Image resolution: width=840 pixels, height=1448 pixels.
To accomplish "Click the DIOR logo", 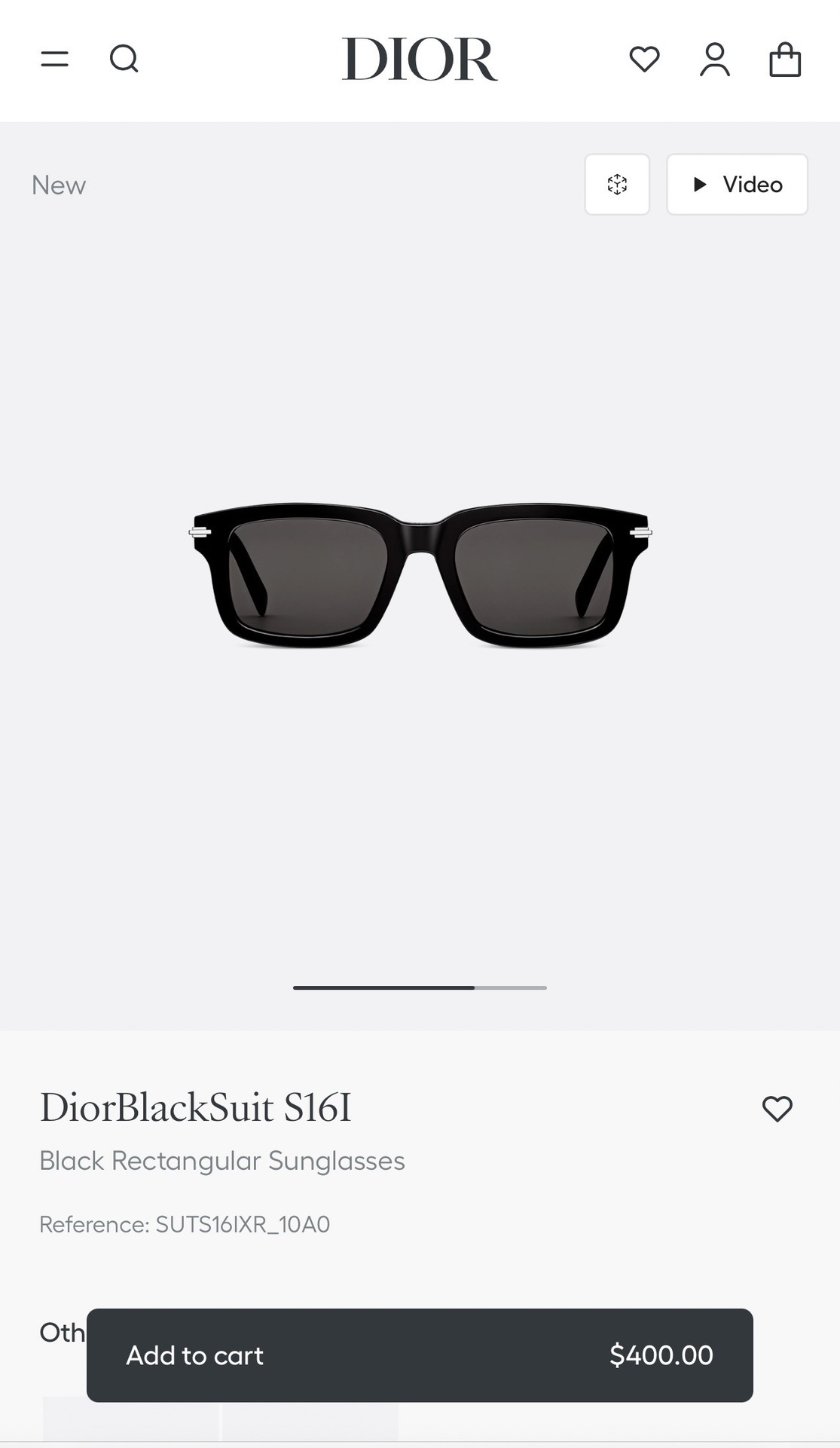I will [420, 60].
